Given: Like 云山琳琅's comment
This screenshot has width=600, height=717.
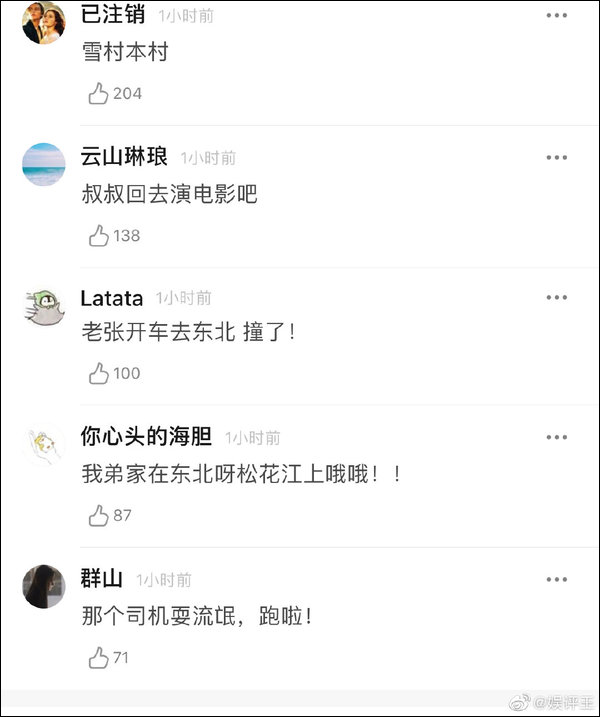Looking at the screenshot, I should 98,236.
